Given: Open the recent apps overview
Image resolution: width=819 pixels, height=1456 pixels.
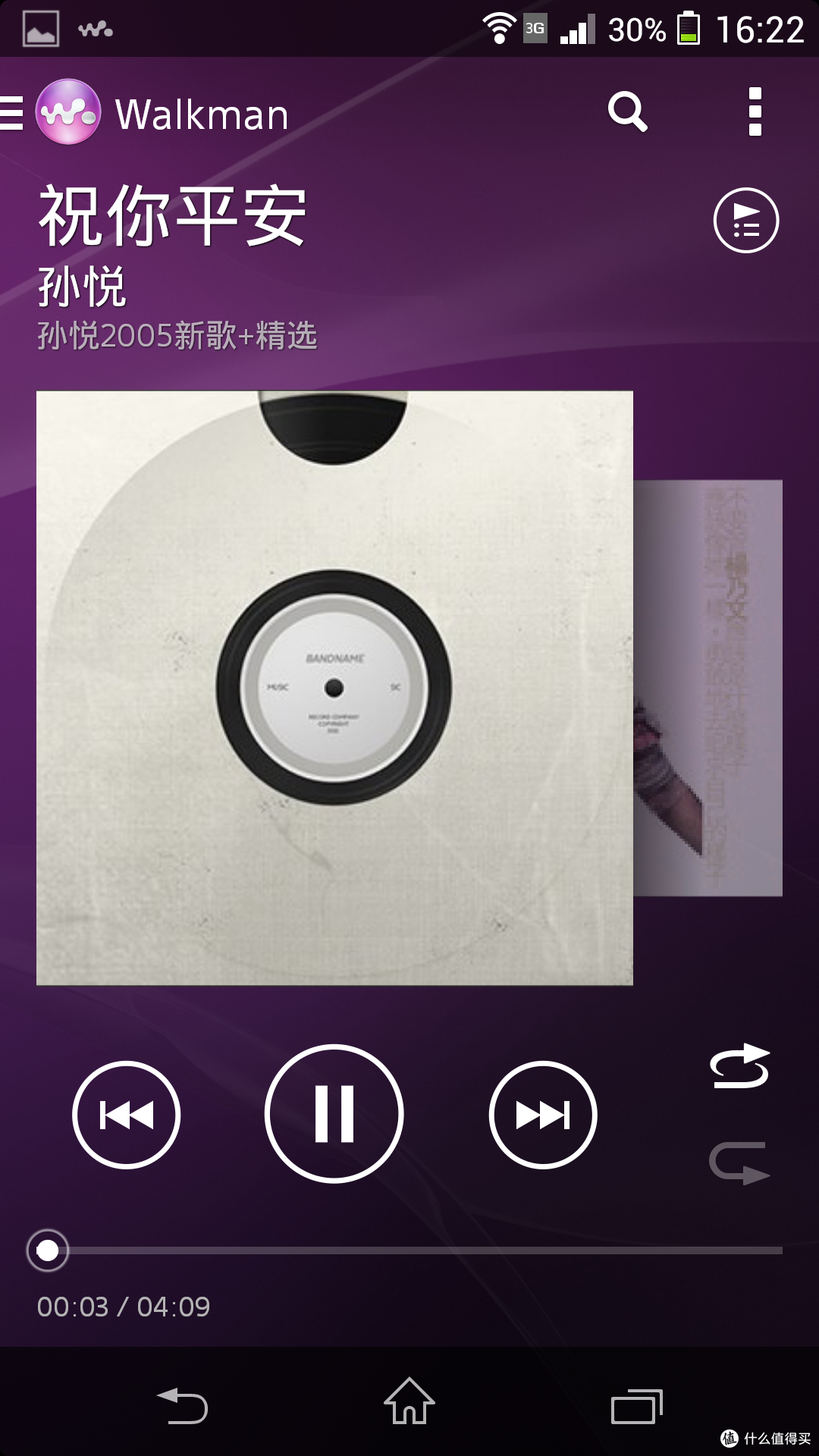Looking at the screenshot, I should [637, 1406].
